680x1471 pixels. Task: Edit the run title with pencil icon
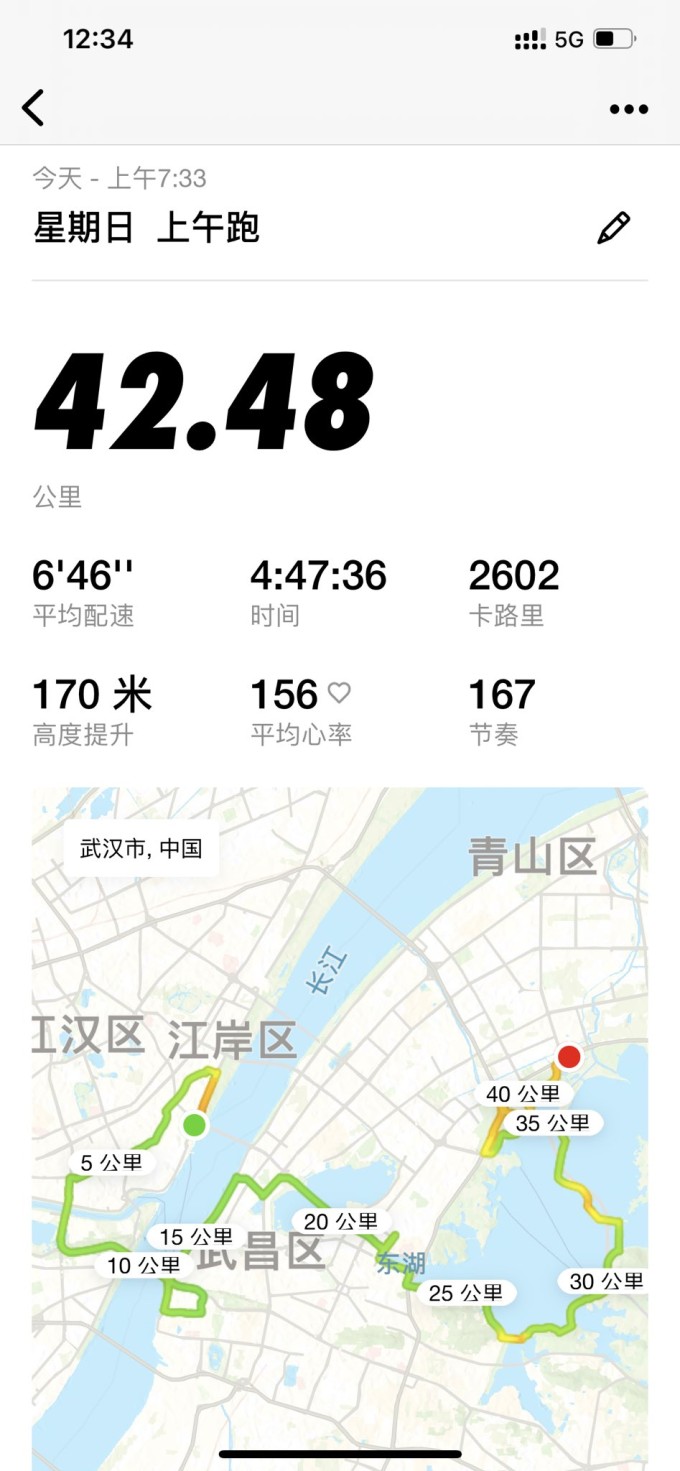(x=613, y=228)
